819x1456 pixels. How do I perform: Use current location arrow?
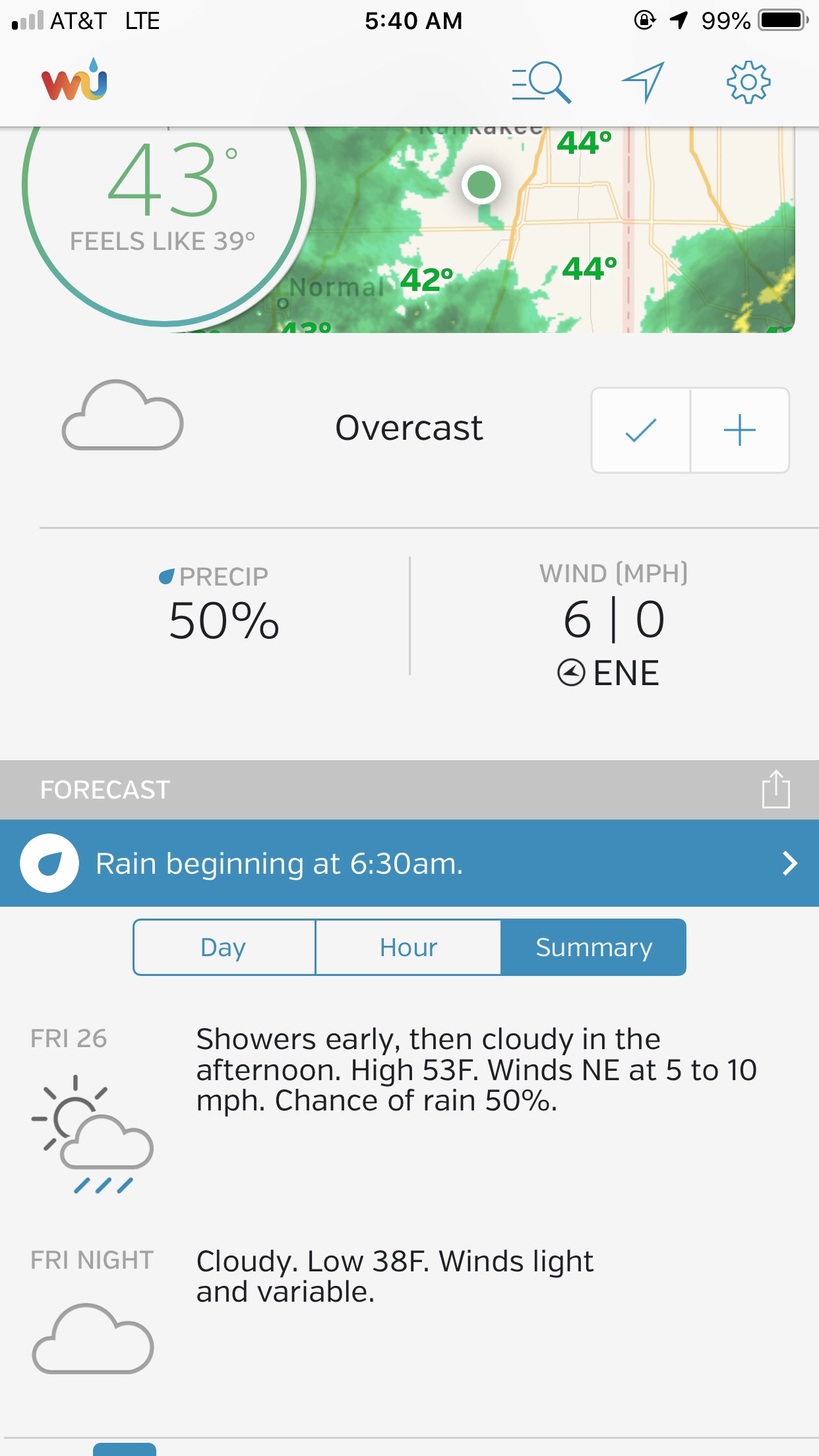[x=643, y=82]
